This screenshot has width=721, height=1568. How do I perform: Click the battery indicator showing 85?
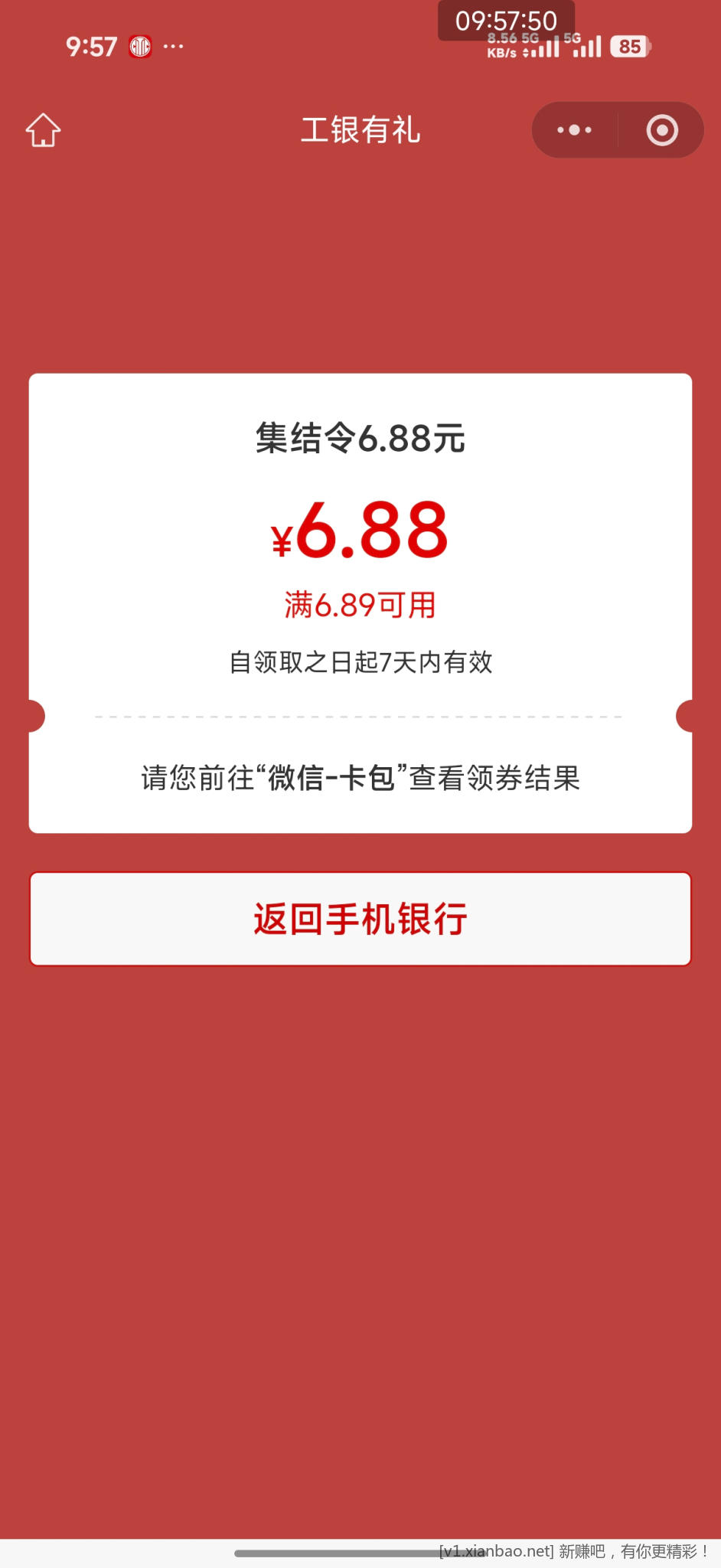630,47
